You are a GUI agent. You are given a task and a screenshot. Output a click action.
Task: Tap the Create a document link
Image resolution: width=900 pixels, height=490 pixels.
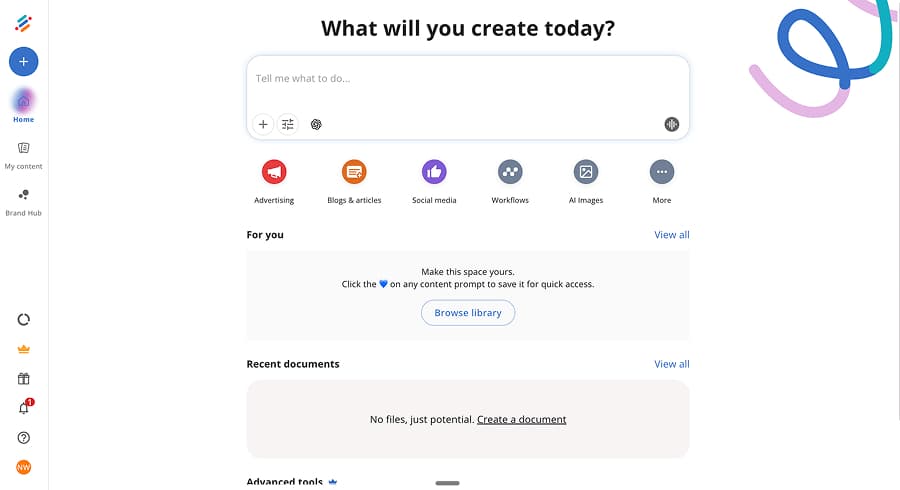[521, 420]
